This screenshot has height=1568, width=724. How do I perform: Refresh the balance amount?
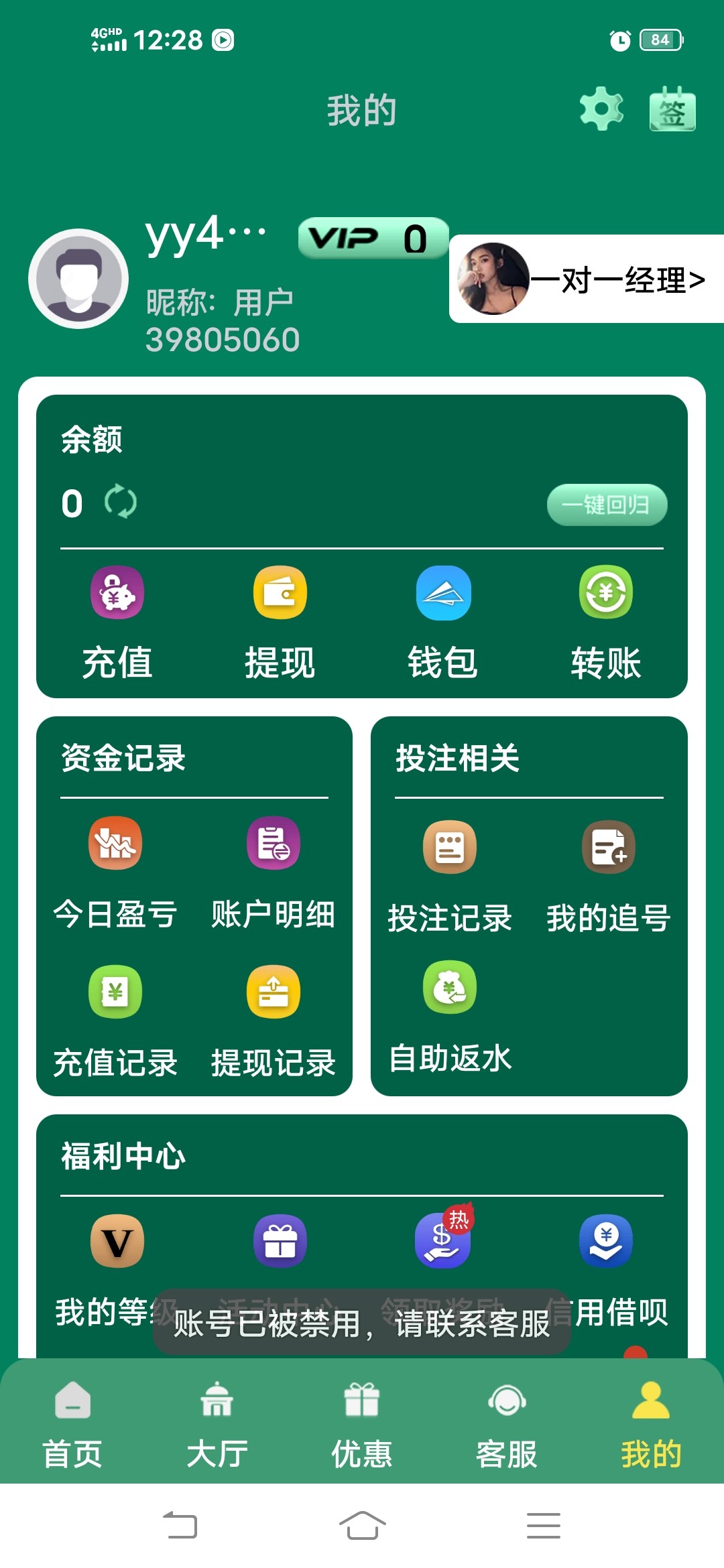tap(121, 502)
